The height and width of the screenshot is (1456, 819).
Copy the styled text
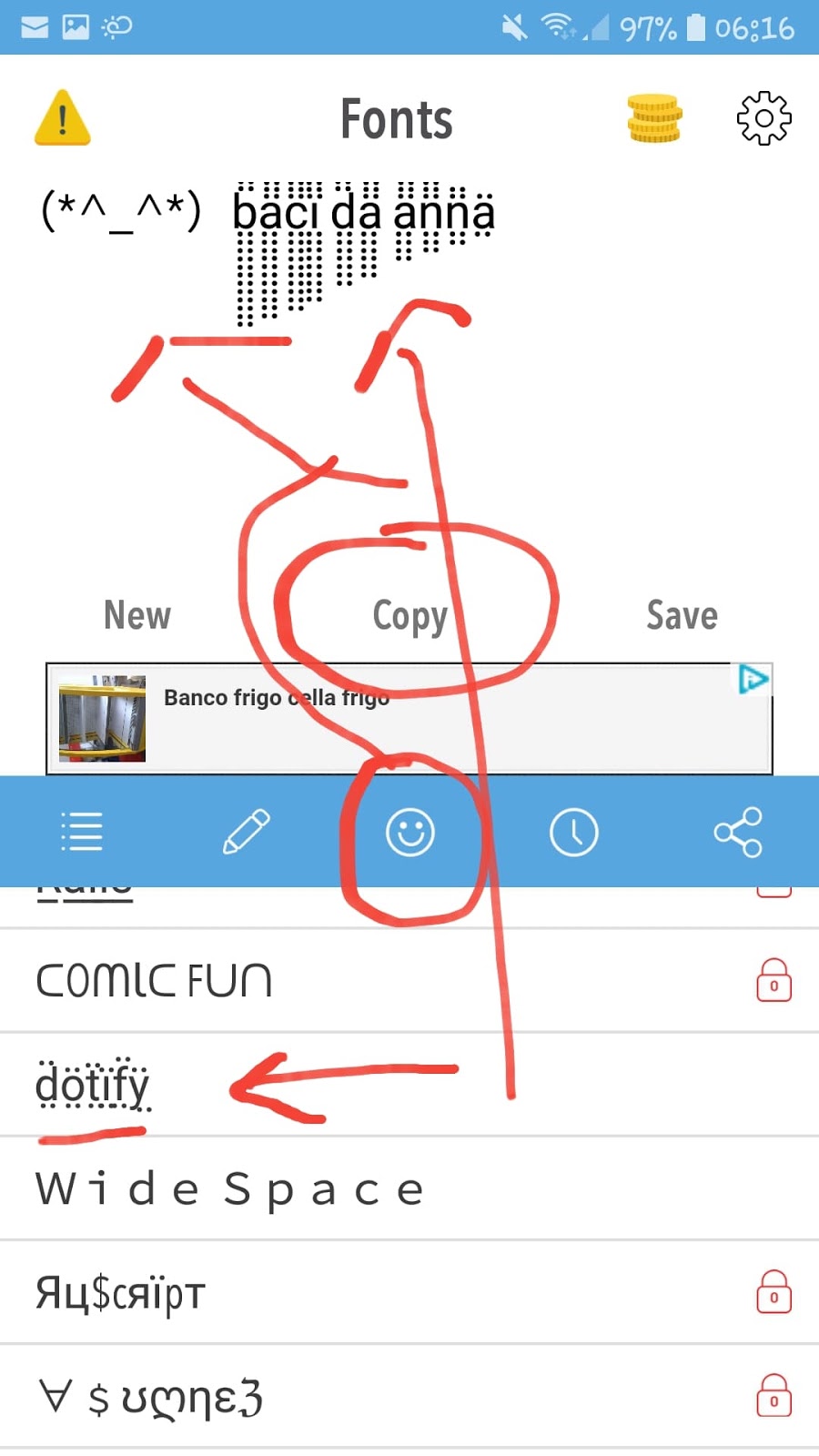(409, 616)
